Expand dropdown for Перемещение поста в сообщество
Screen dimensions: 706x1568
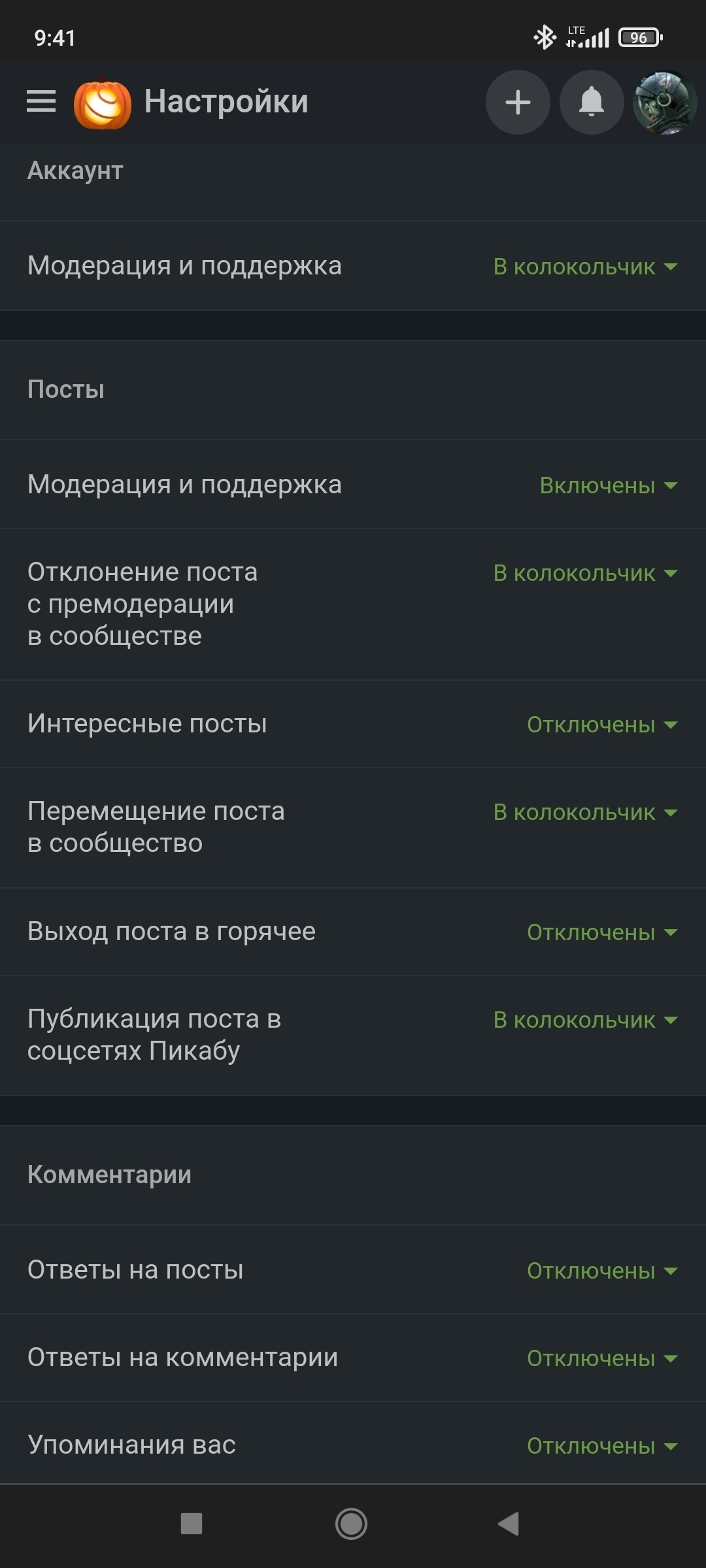tap(585, 812)
